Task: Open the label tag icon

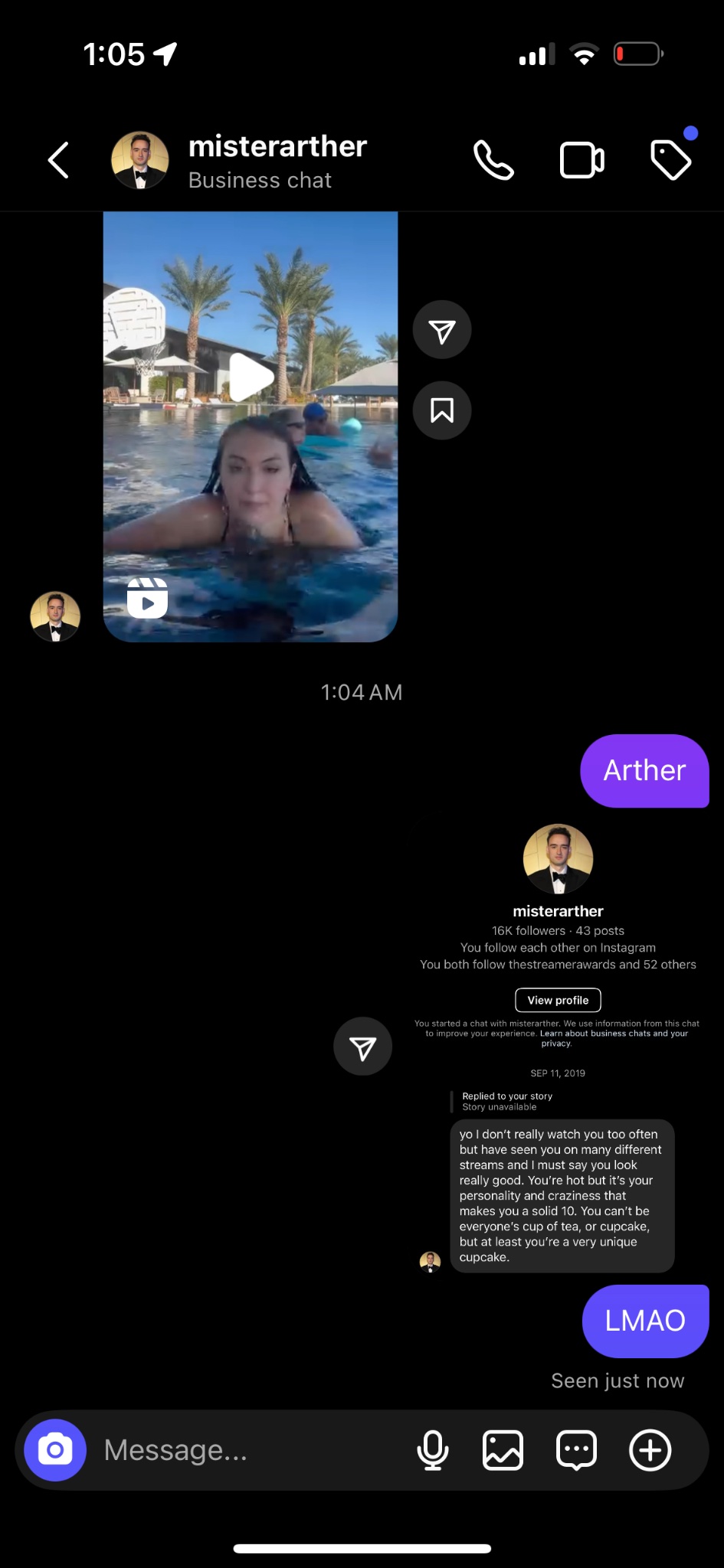Action: (x=671, y=160)
